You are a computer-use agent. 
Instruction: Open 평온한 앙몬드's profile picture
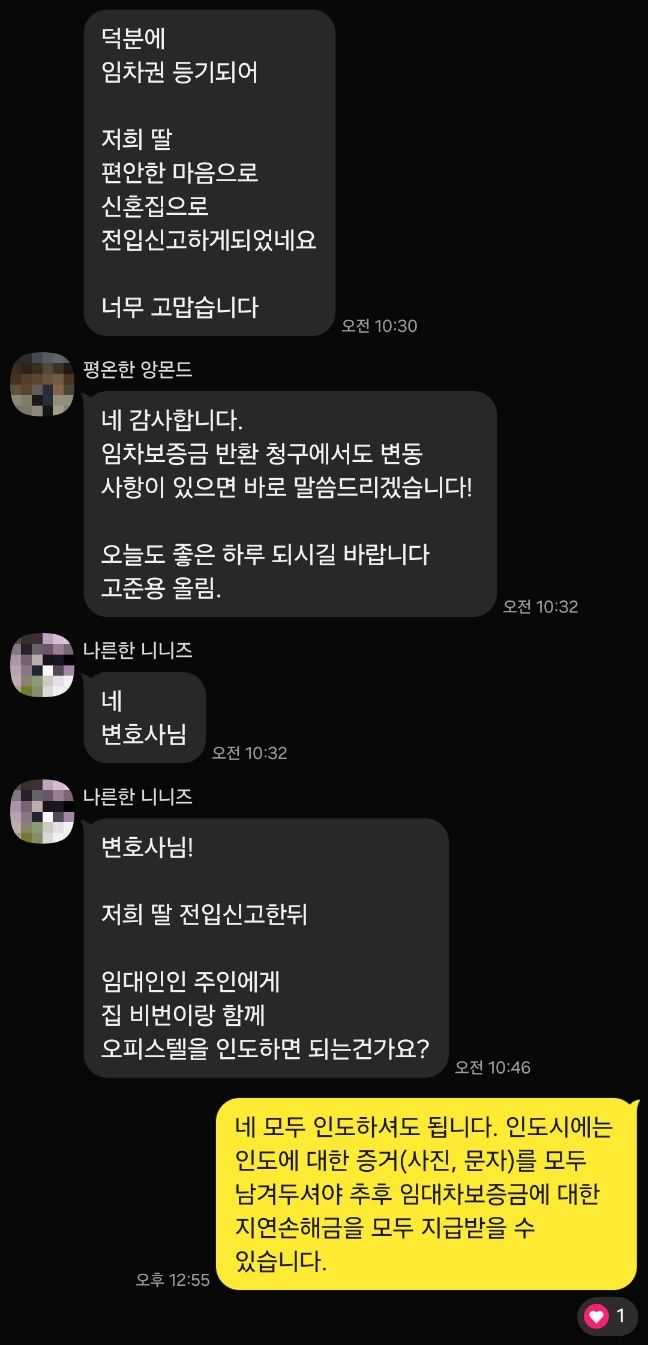click(x=42, y=384)
